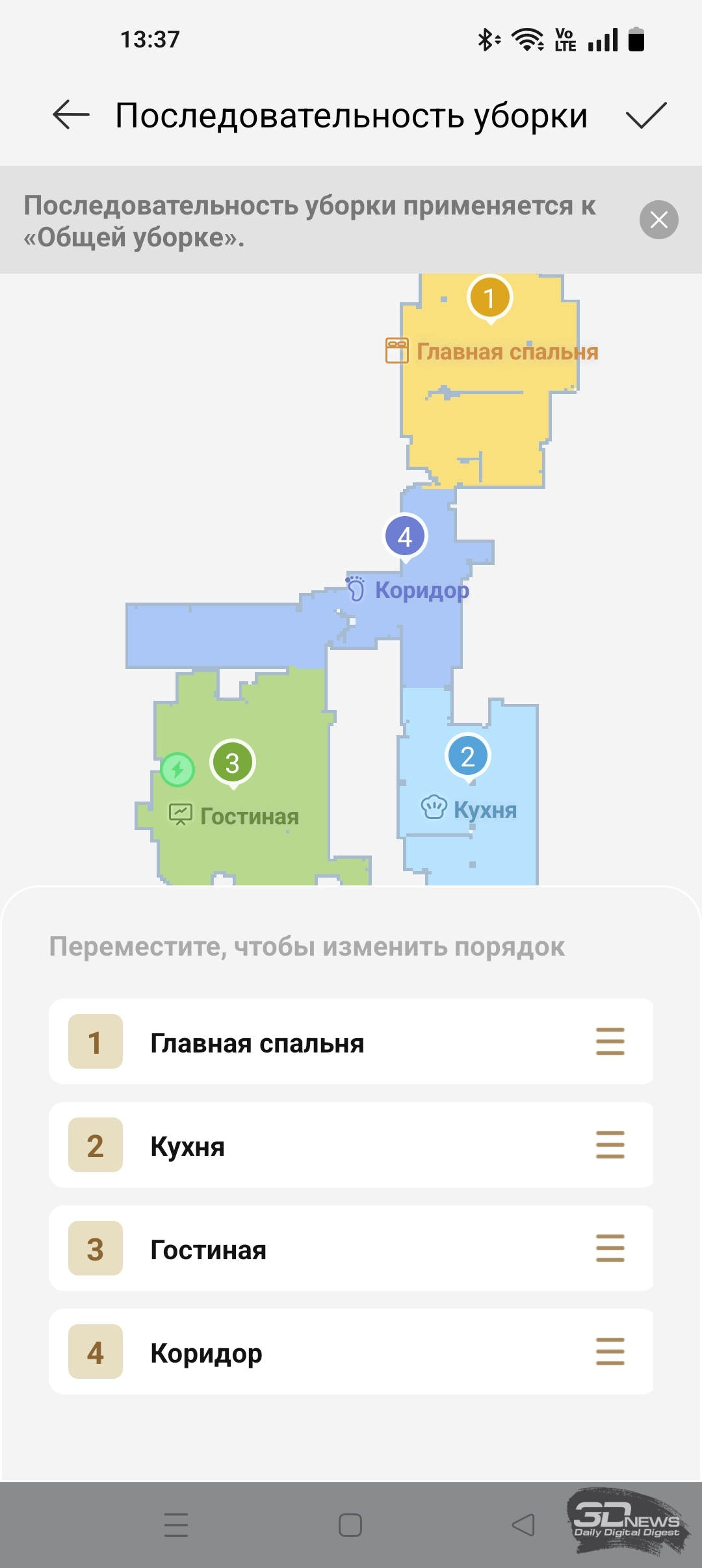Screen dimensions: 702x1568
Task: Select the Кухня room marker numbered 2
Action: [467, 757]
